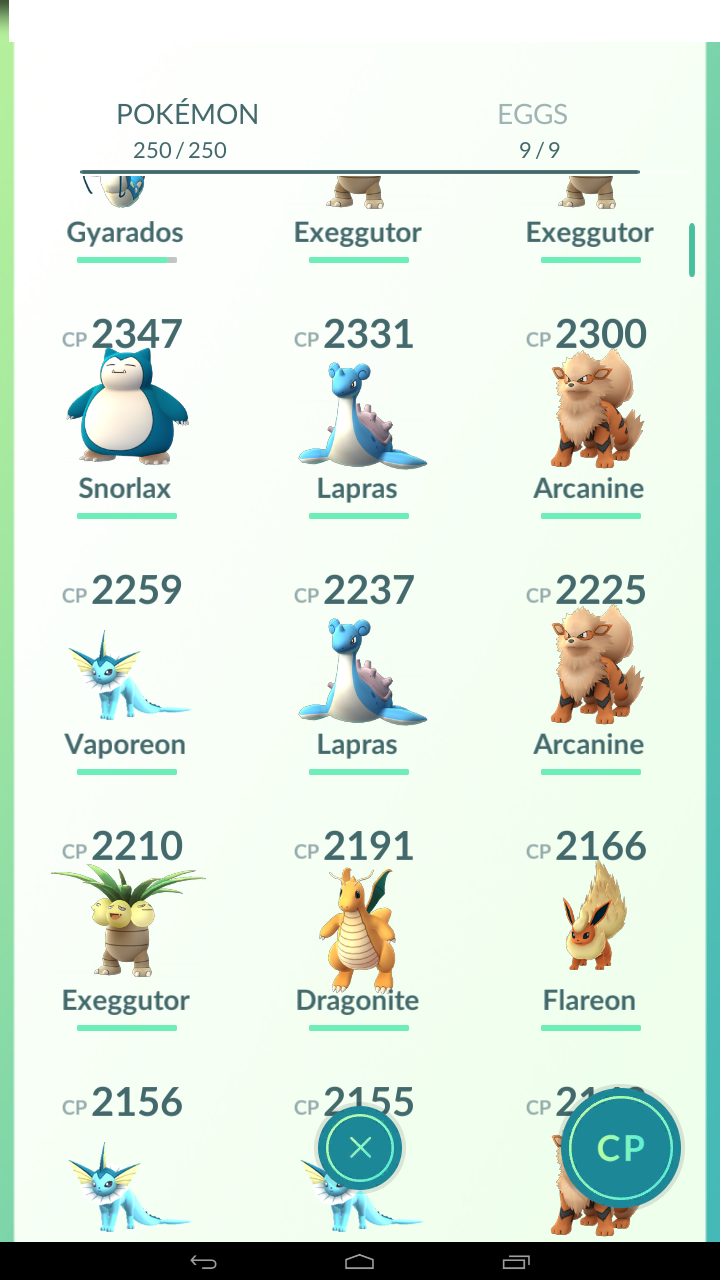Select the Pokémon tab
This screenshot has height=1280, width=720.
pos(187,130)
